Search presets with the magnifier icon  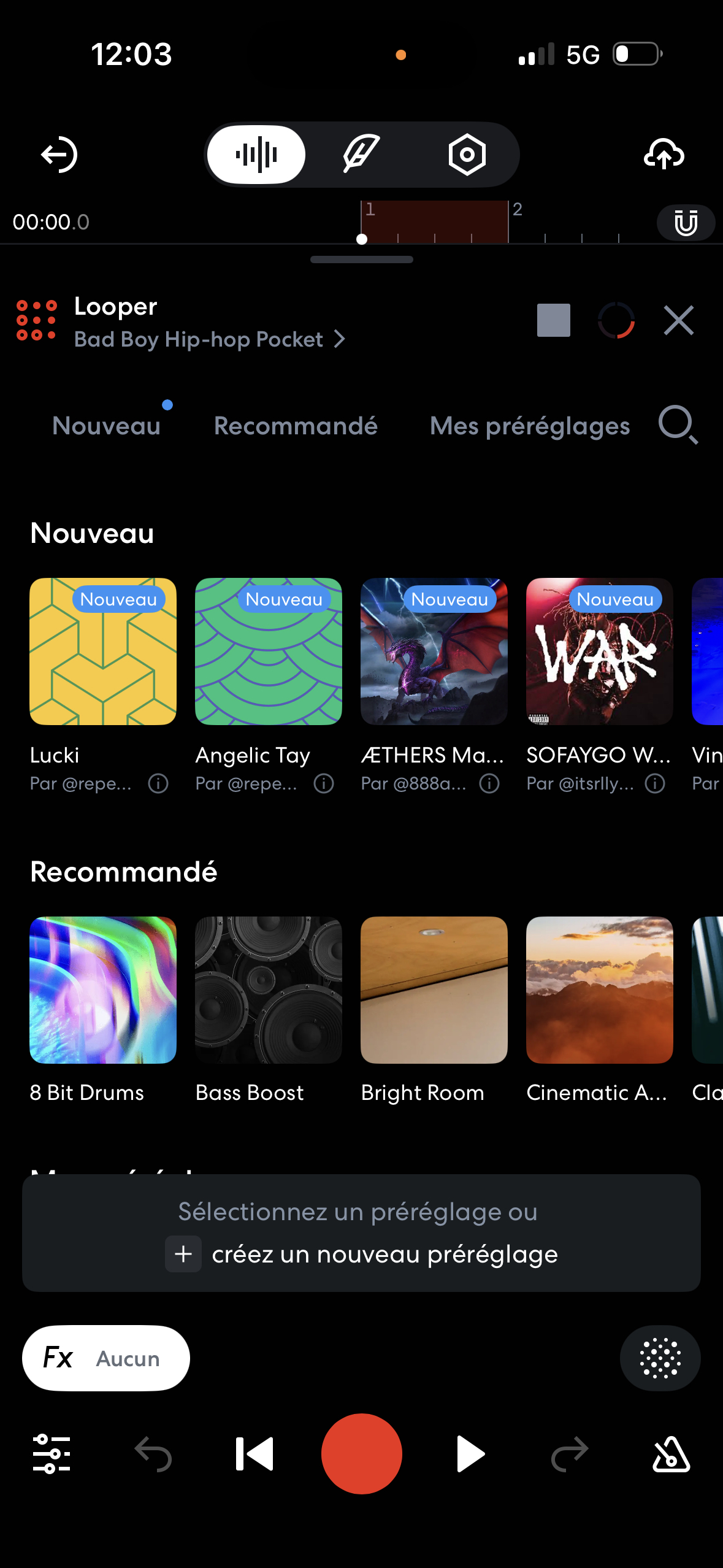tap(677, 424)
